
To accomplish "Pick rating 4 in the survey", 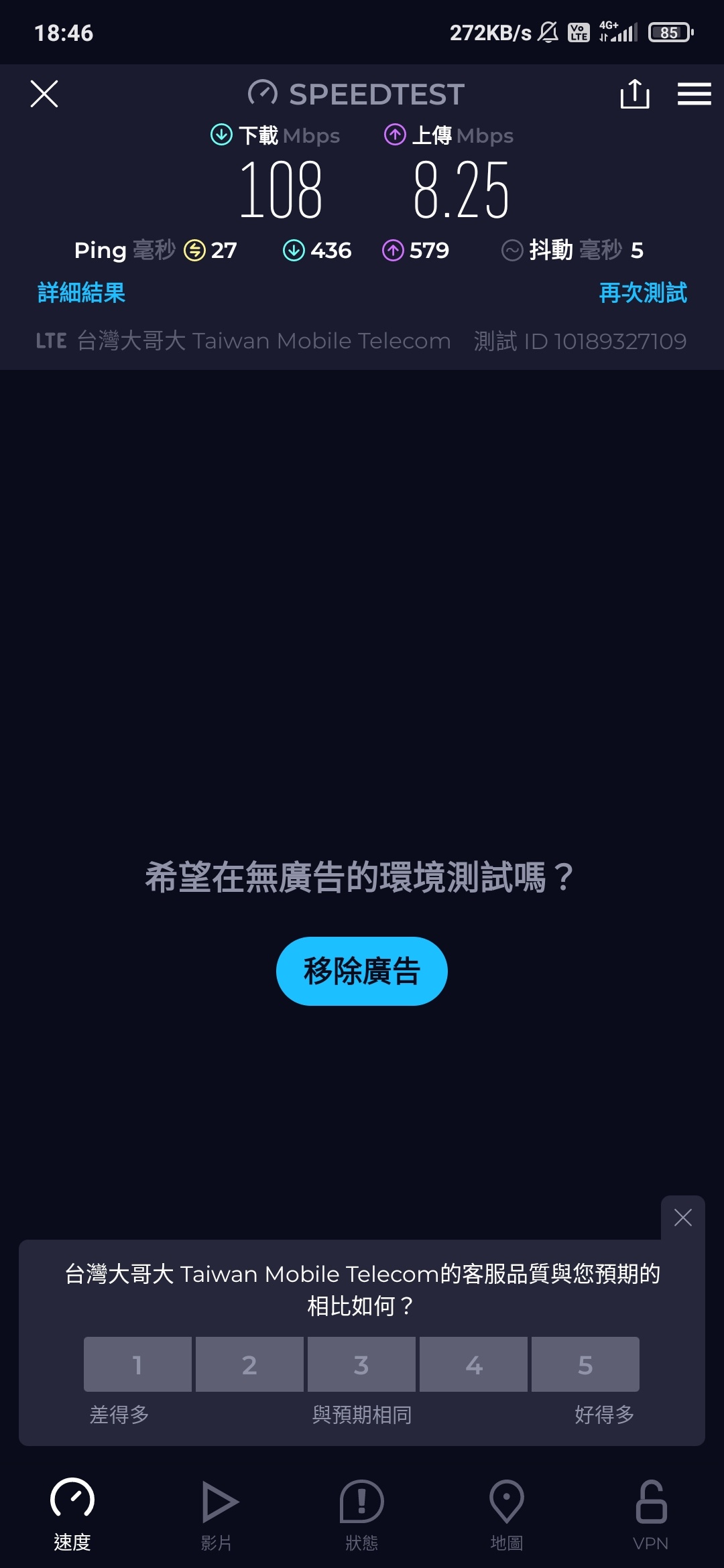I will pos(473,1364).
